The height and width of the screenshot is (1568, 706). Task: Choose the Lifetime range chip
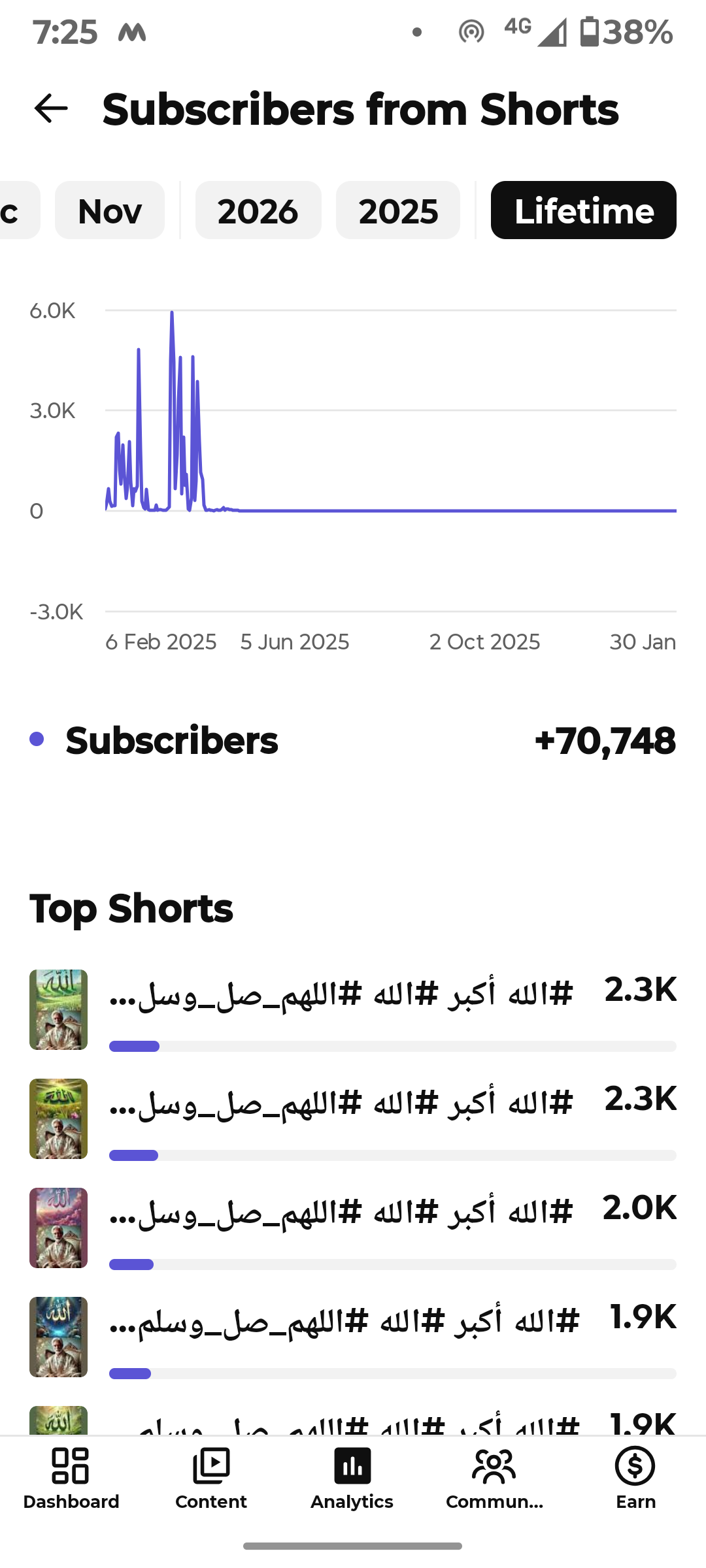[583, 210]
